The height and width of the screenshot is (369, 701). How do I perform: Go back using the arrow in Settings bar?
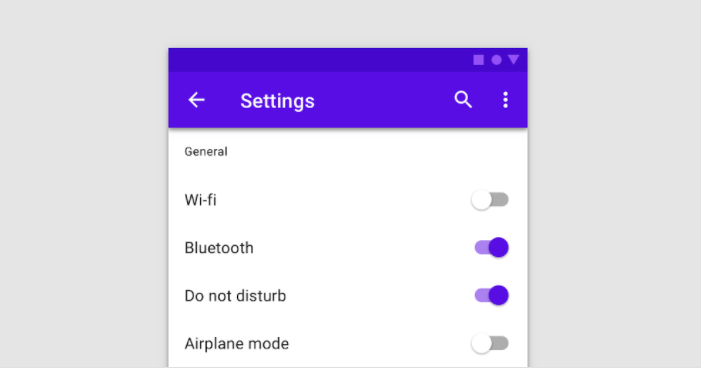tap(196, 100)
